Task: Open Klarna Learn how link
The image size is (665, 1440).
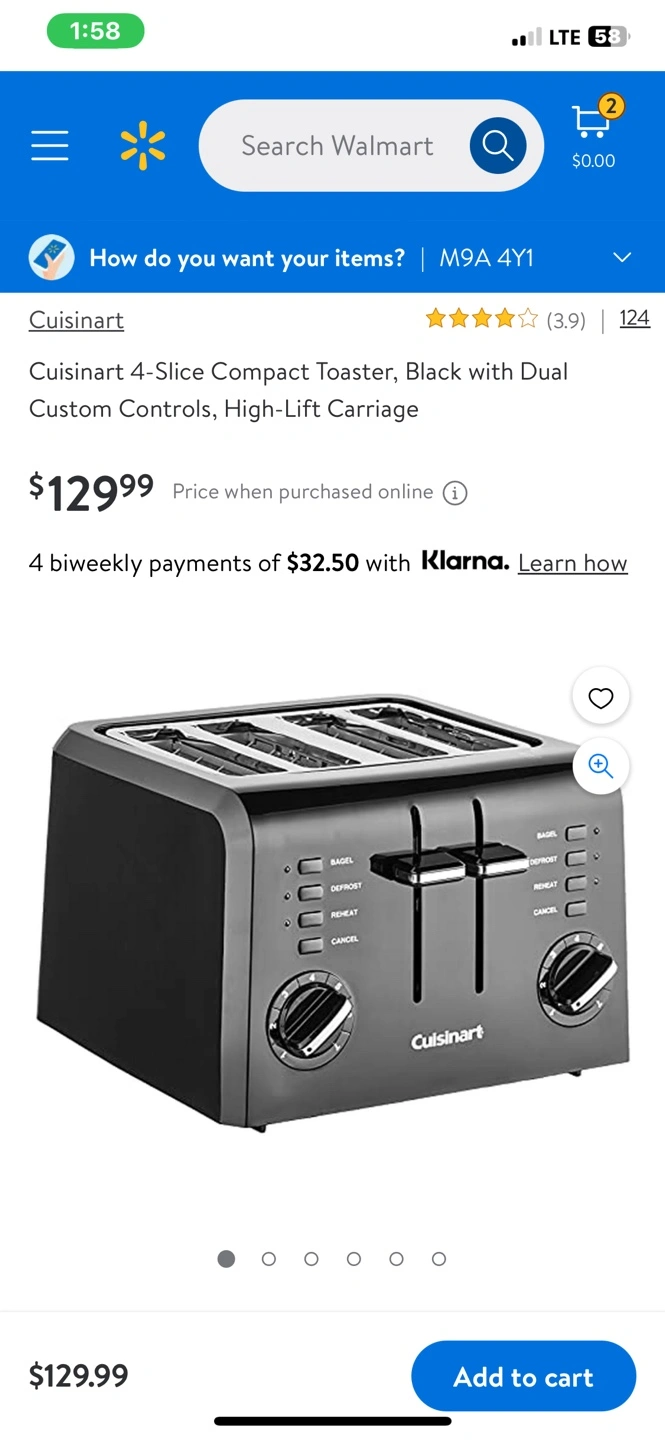Action: (572, 563)
